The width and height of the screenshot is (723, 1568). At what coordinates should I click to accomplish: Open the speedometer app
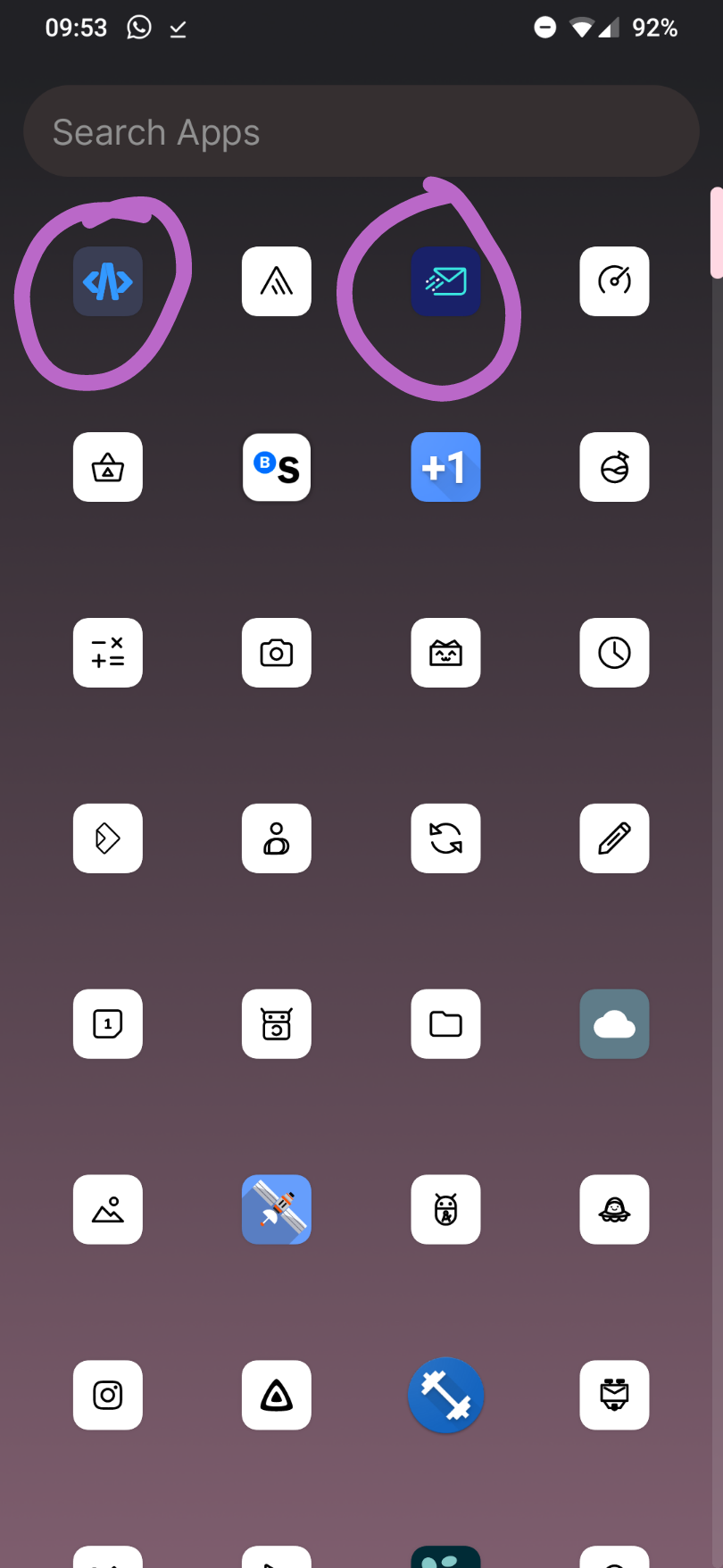coord(614,281)
